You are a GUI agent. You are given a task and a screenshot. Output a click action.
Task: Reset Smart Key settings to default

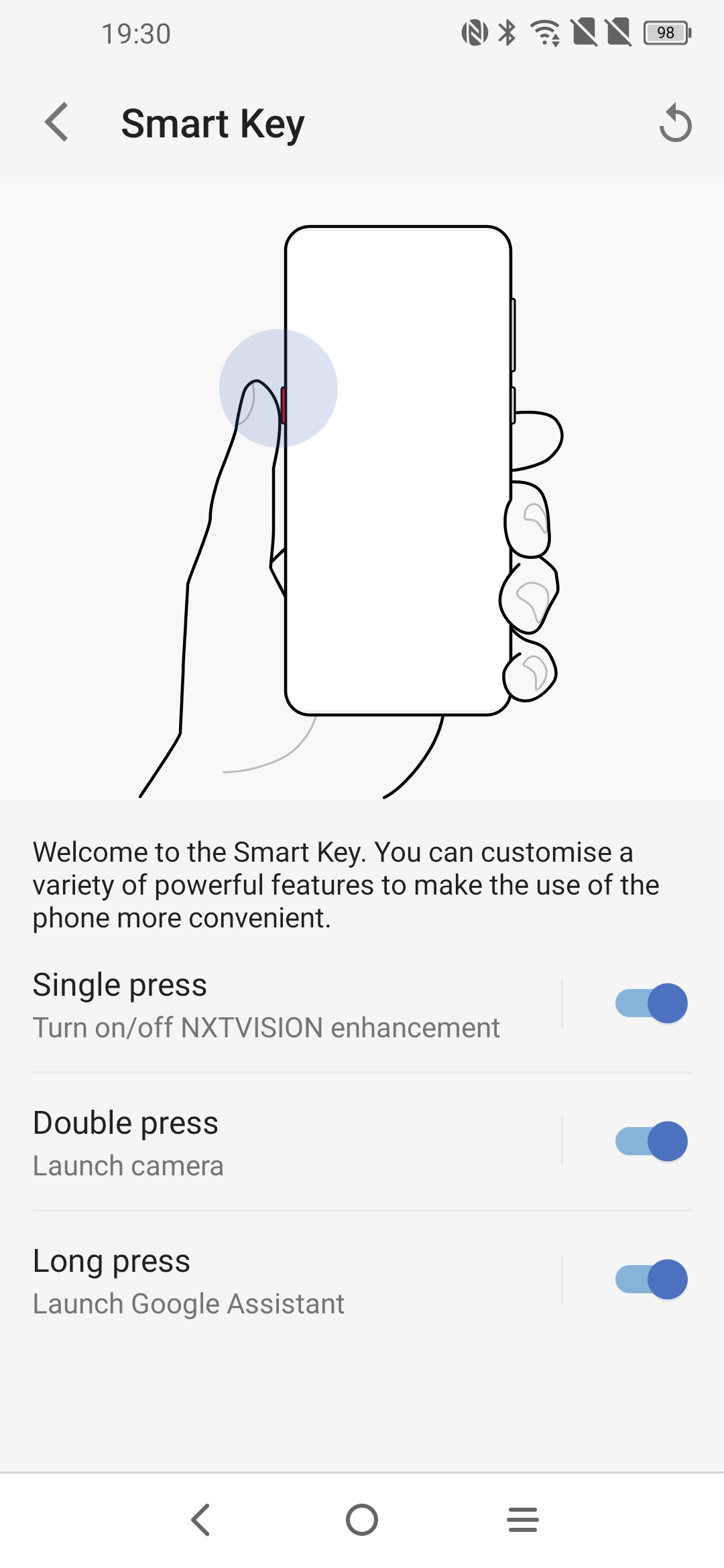click(x=674, y=123)
